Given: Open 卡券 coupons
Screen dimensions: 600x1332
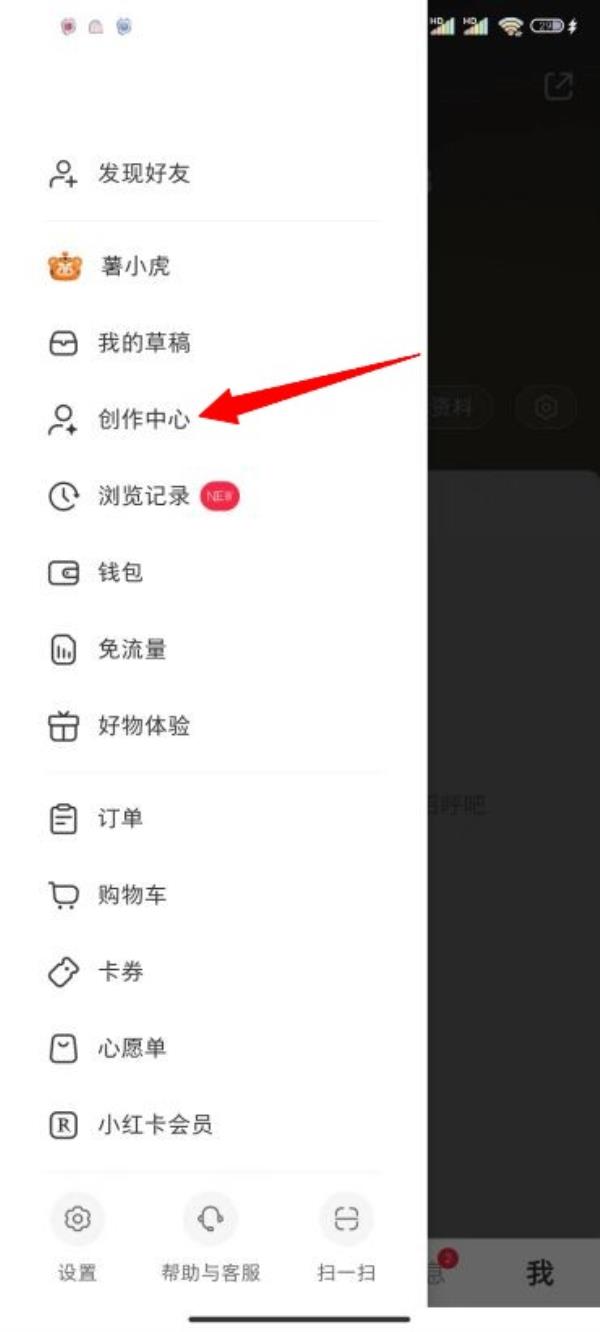Looking at the screenshot, I should point(119,972).
